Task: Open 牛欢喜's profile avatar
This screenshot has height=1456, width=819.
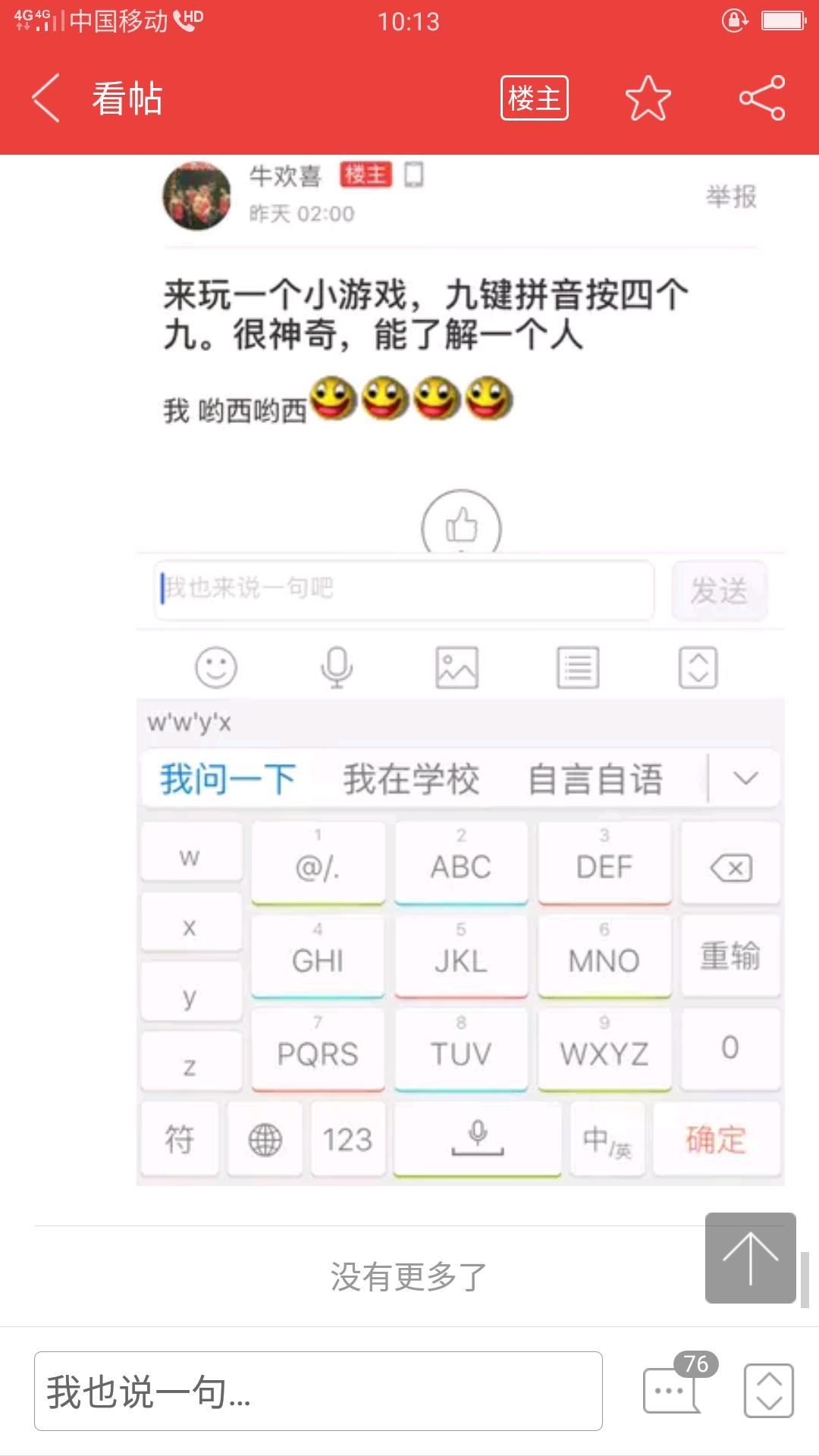Action: [197, 196]
